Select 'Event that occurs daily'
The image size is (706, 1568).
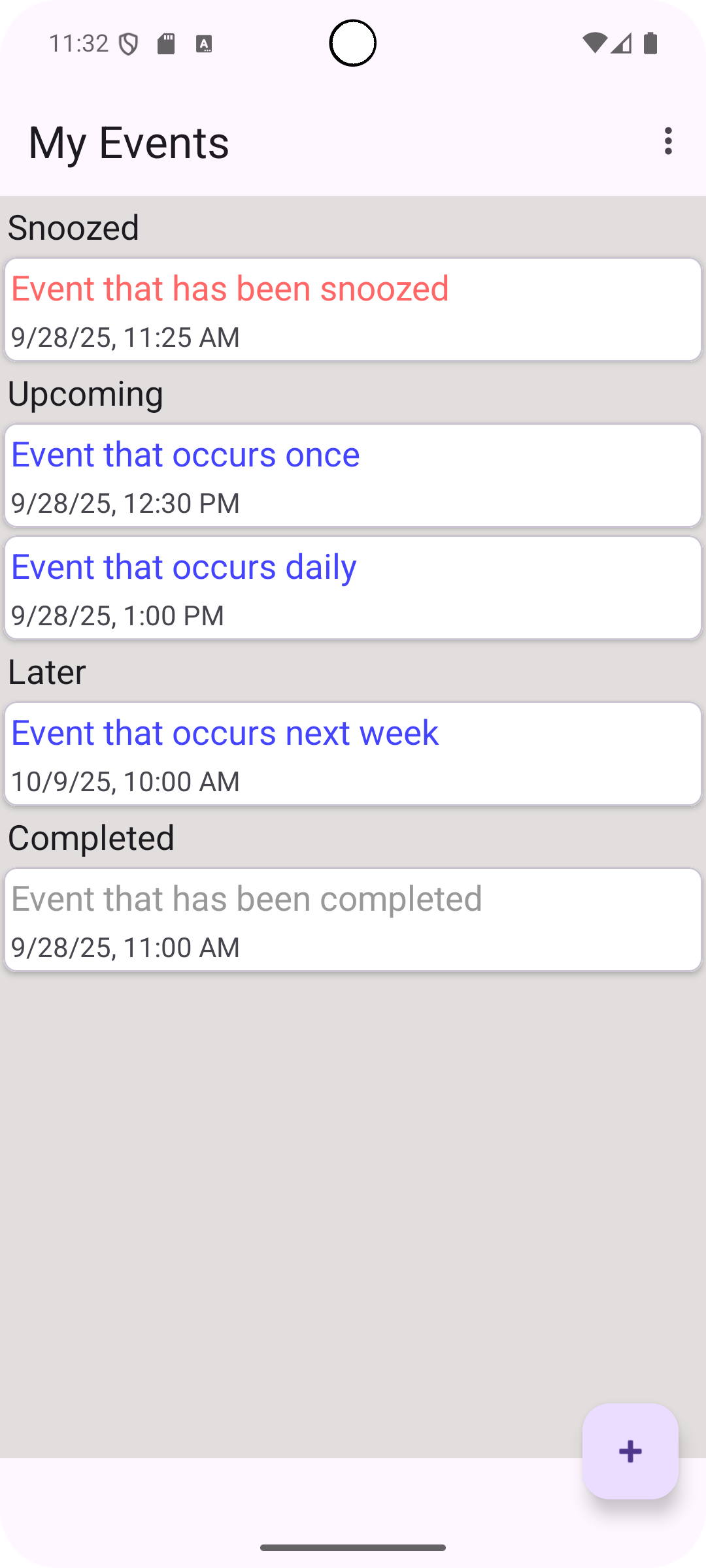[x=353, y=587]
